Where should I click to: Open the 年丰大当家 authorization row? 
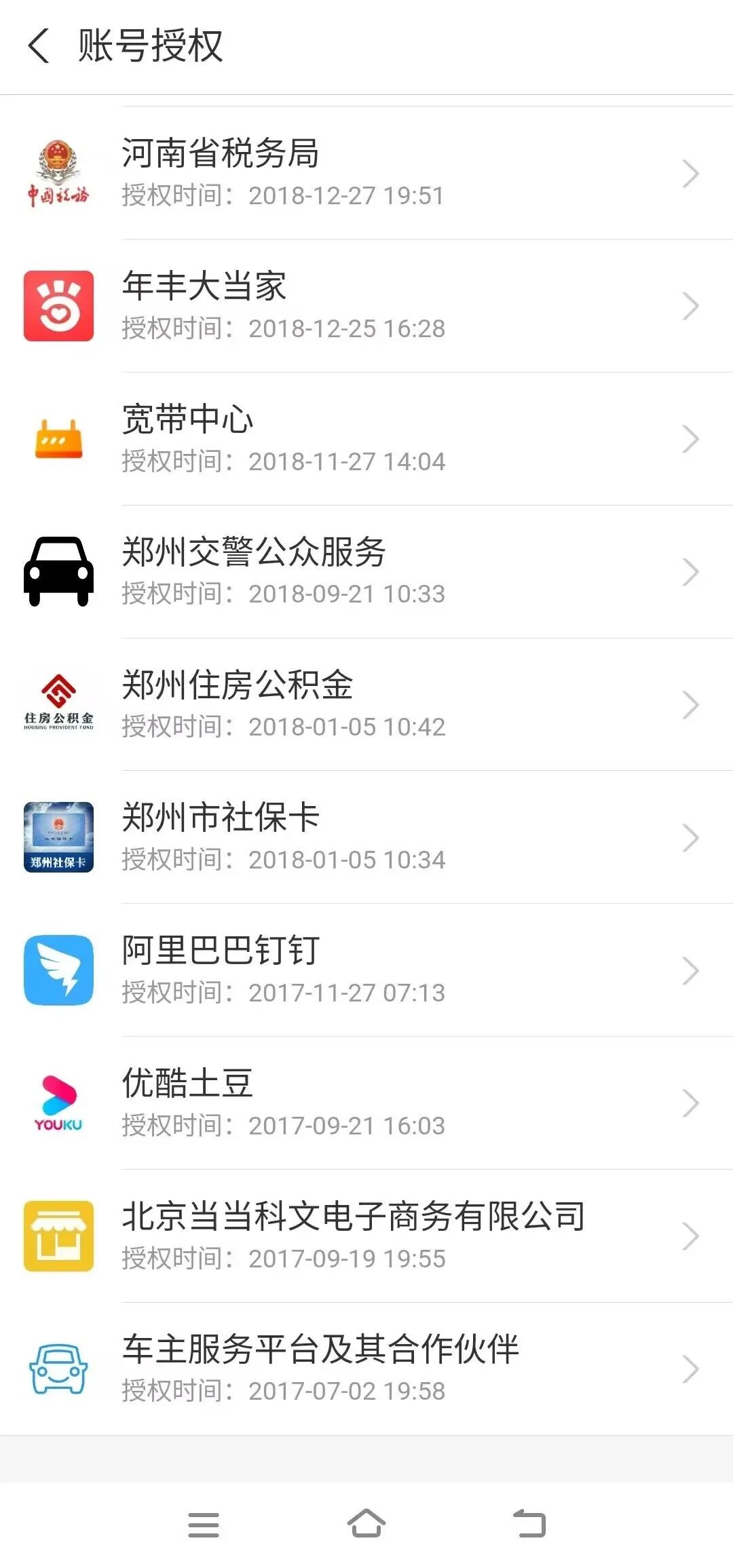point(366,306)
